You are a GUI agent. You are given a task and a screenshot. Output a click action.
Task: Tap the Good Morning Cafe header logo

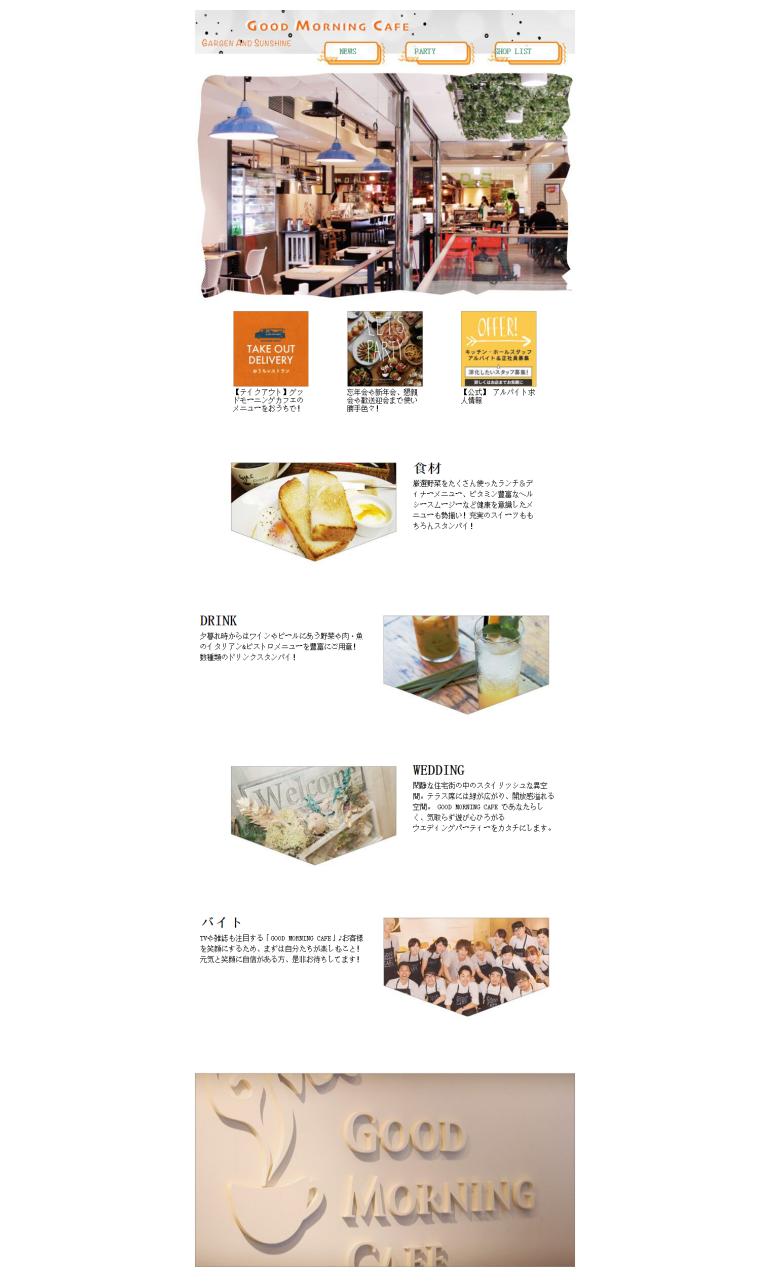[x=328, y=26]
